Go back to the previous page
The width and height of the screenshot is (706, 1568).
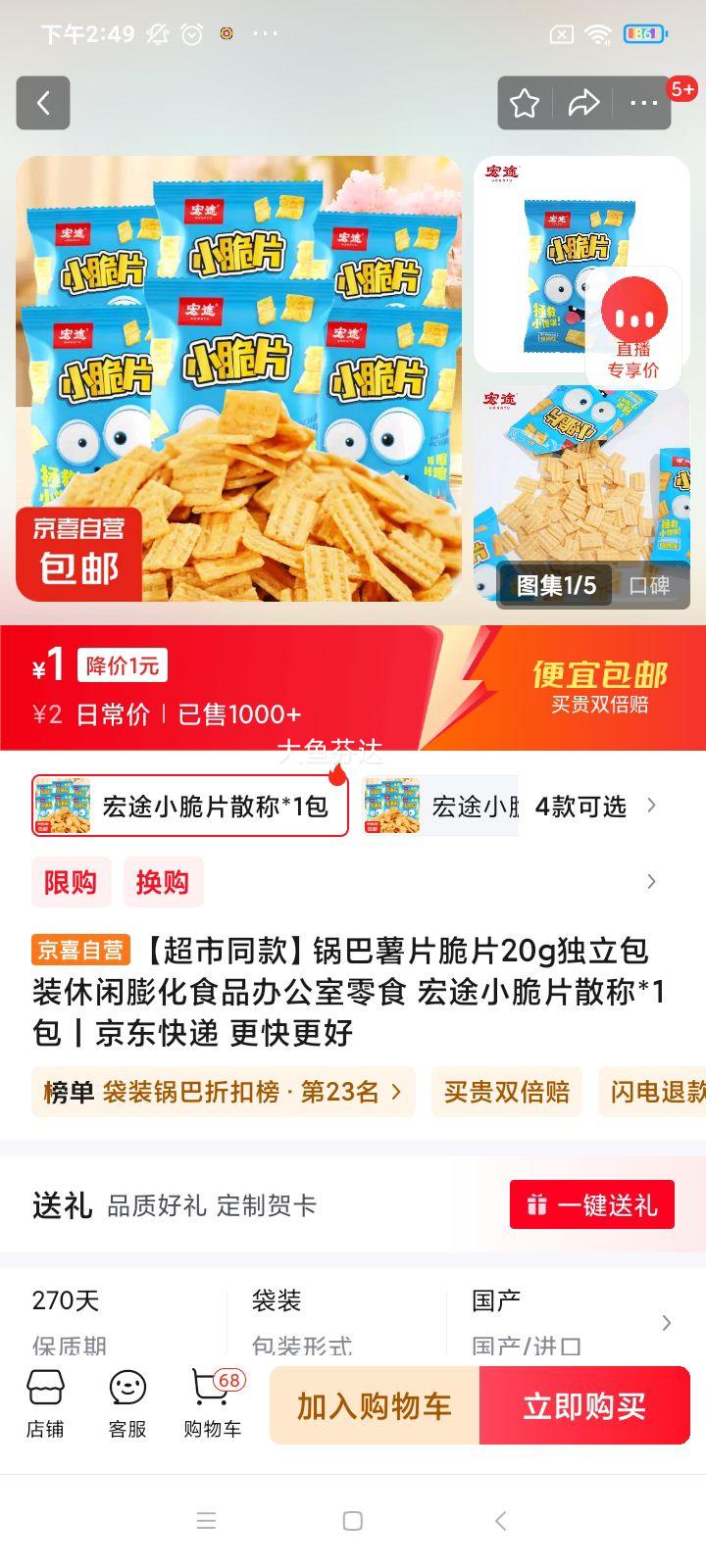pyautogui.click(x=43, y=103)
